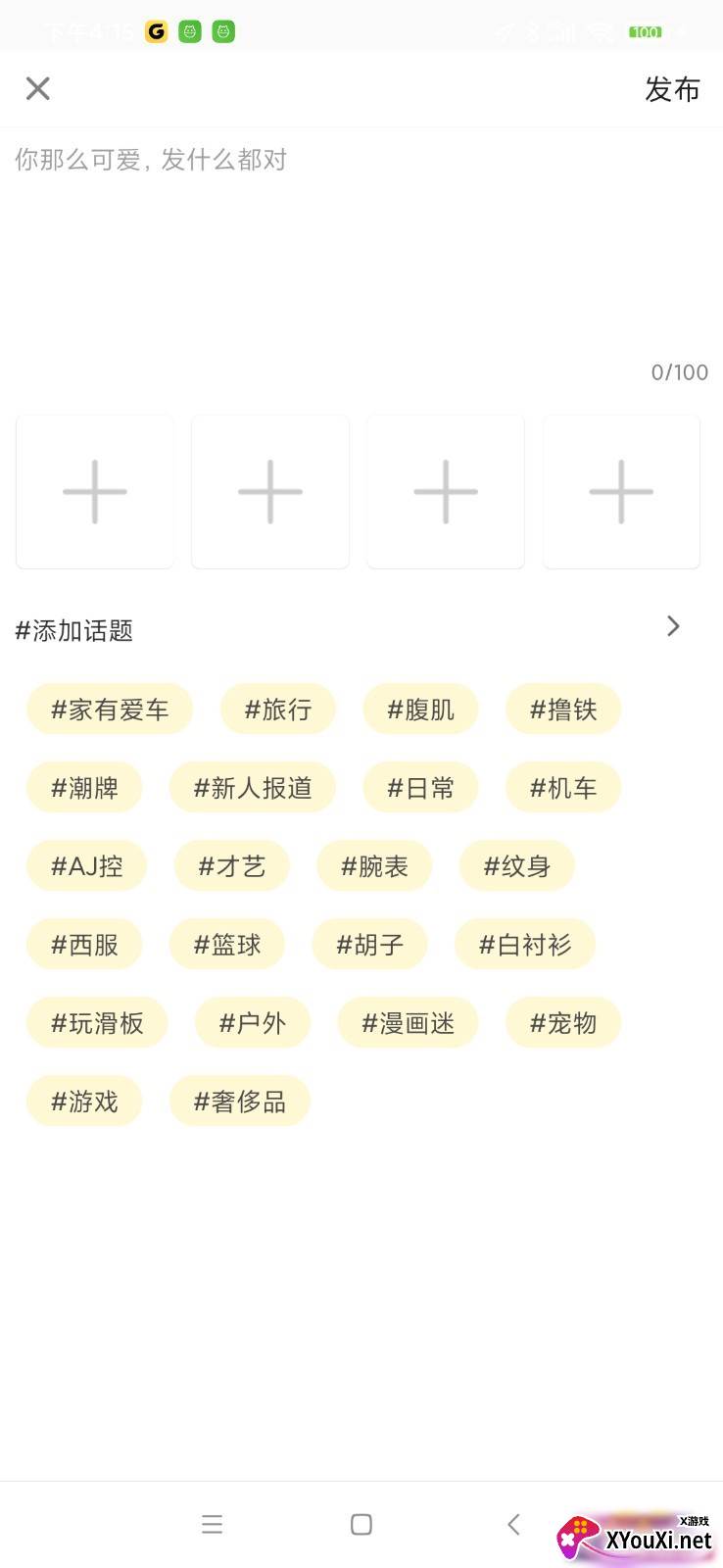Screen dimensions: 723x1568
Task: Toggle the #腹肌 topic chip
Action: pyautogui.click(x=420, y=709)
